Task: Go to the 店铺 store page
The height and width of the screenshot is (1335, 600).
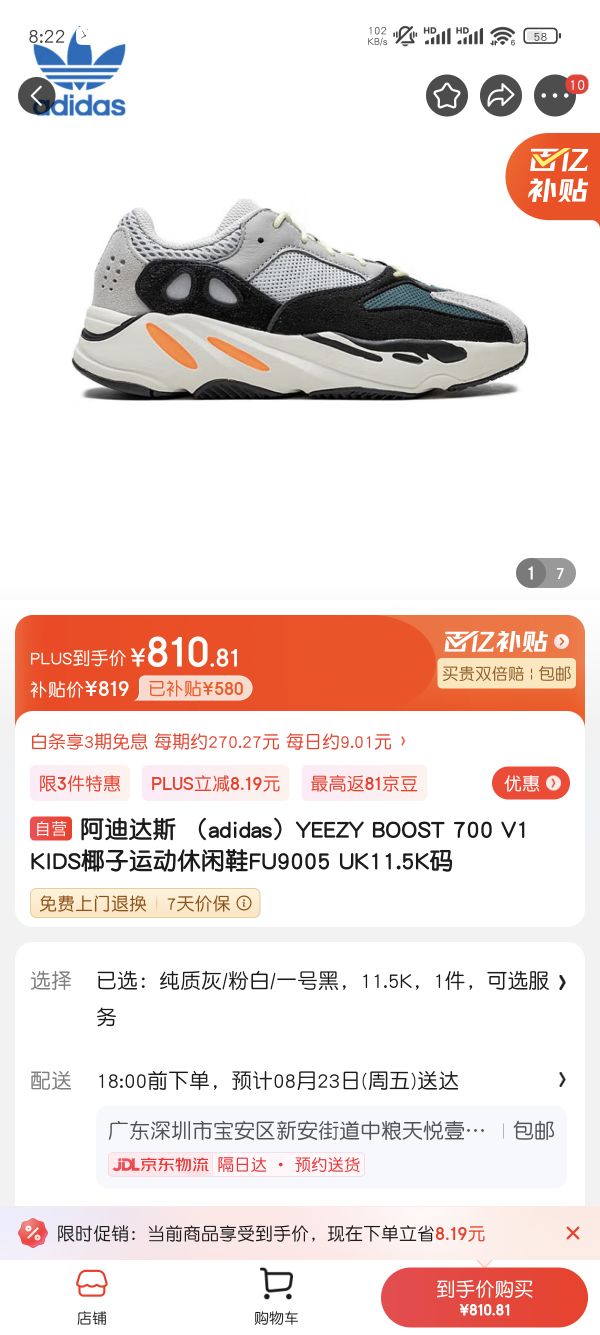Action: point(91,1297)
